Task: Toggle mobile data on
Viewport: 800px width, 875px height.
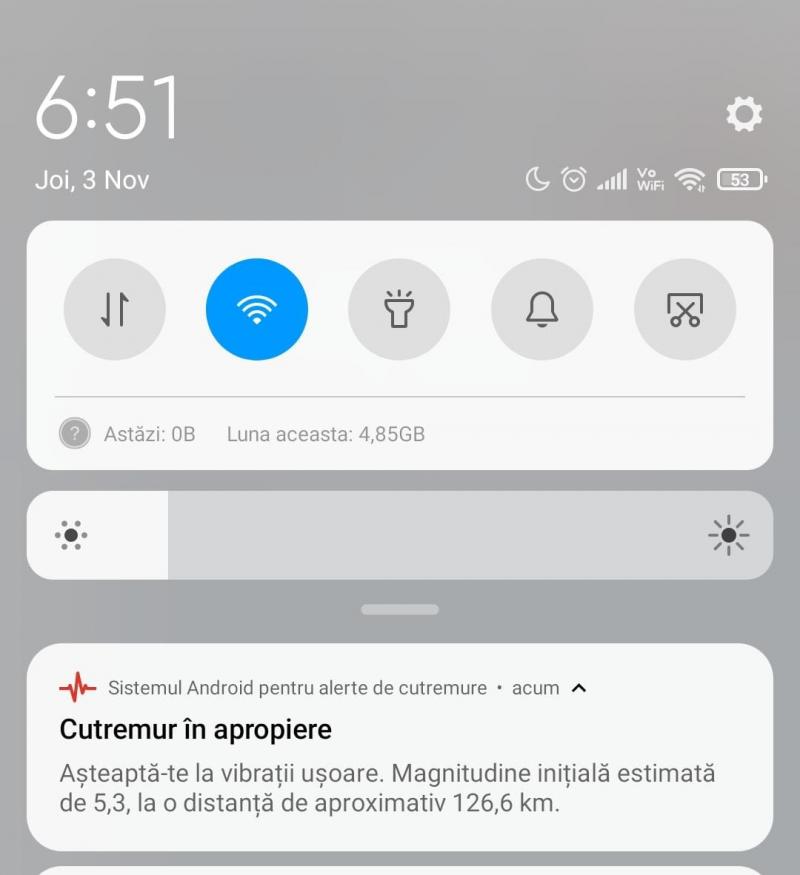Action: click(115, 309)
